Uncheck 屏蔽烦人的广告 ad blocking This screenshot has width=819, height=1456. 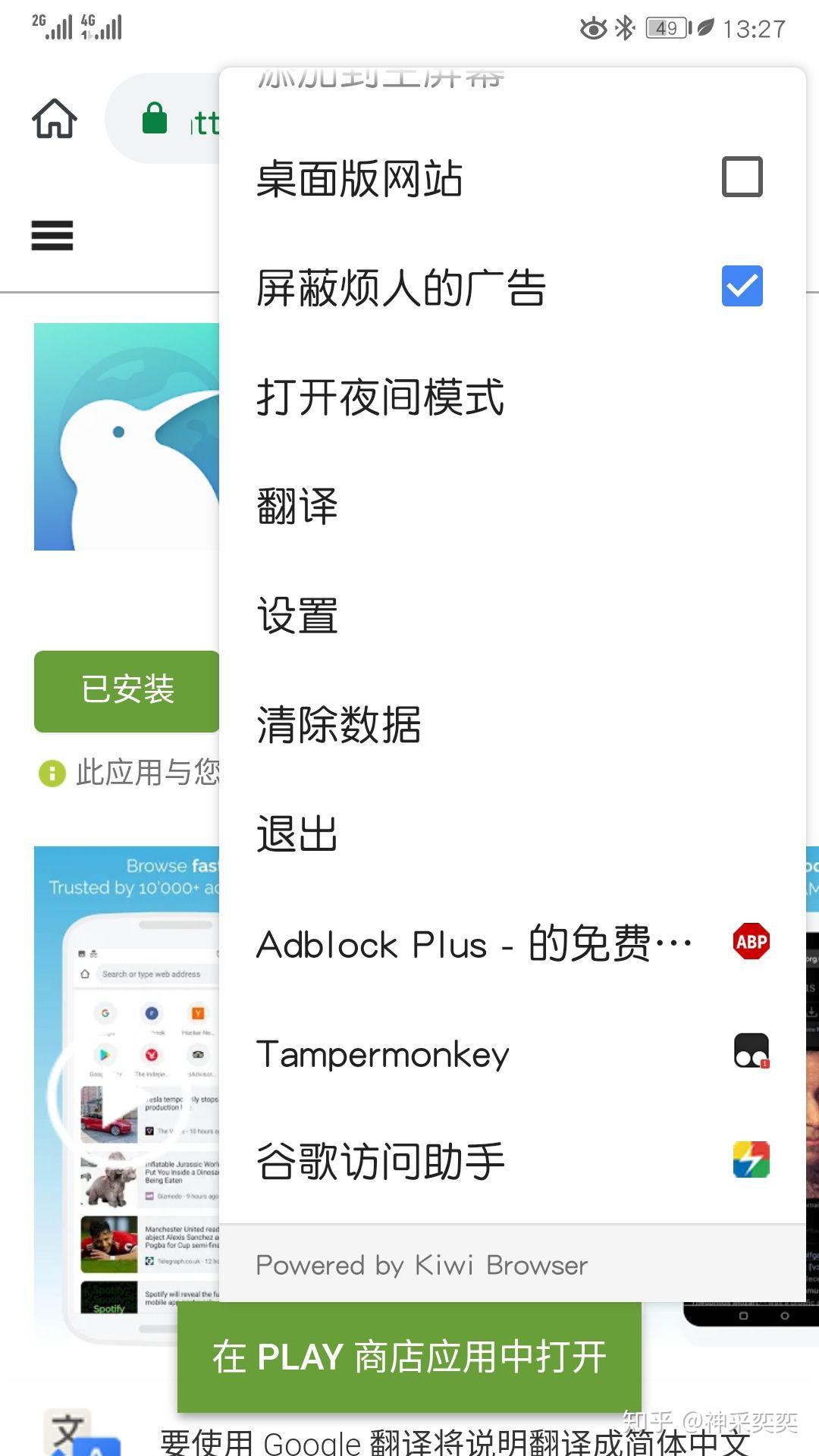click(x=742, y=287)
